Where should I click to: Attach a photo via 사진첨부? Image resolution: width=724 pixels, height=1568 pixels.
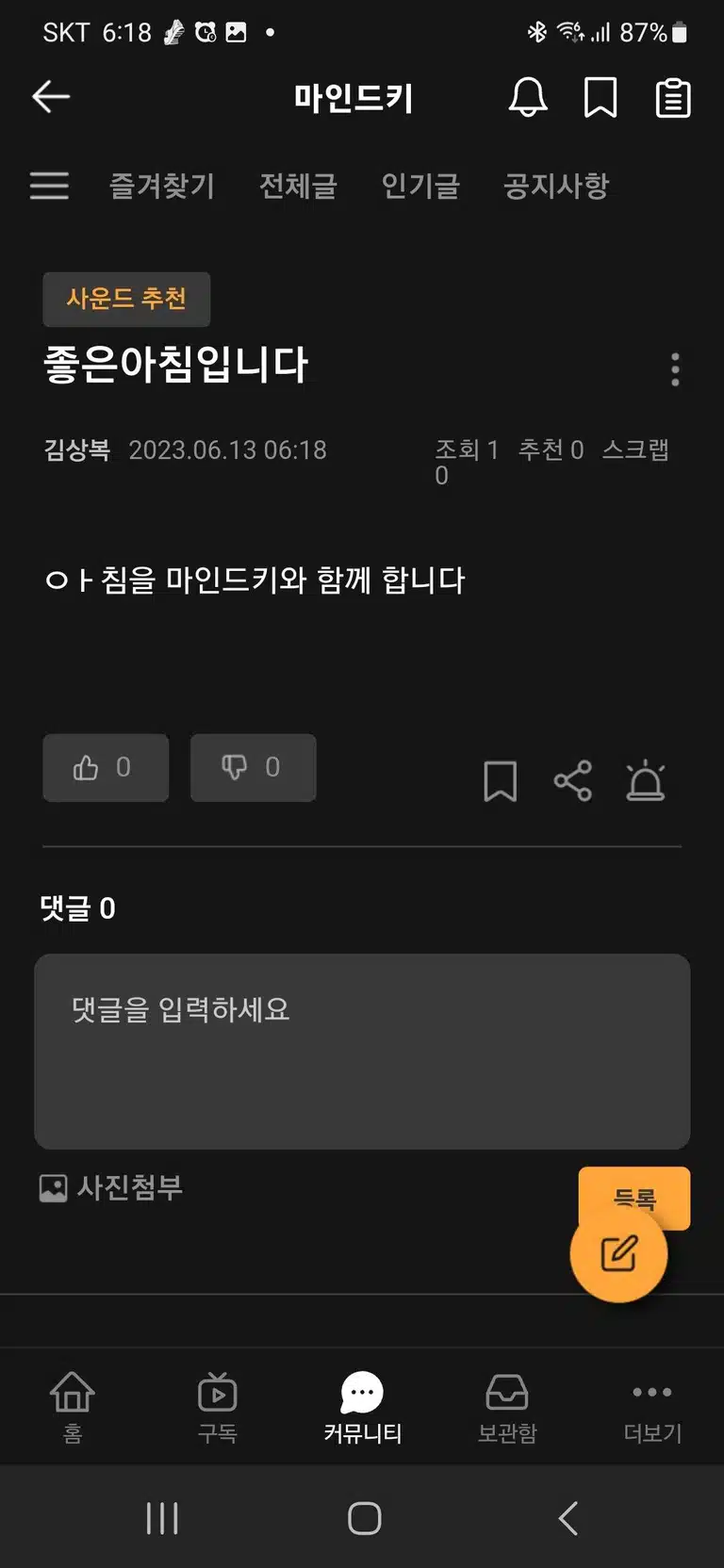111,1187
